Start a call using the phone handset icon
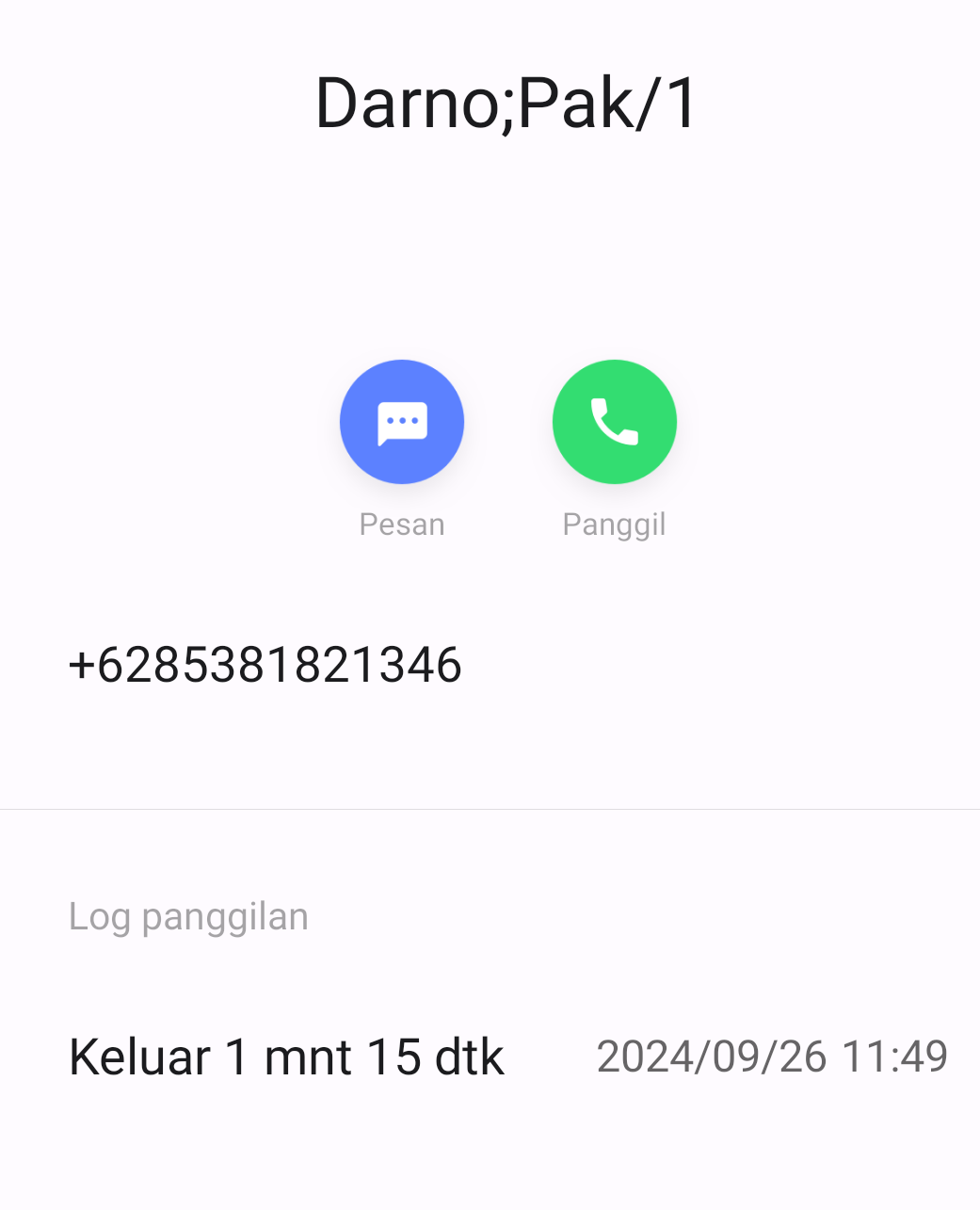Viewport: 980px width, 1210px height. (x=614, y=421)
